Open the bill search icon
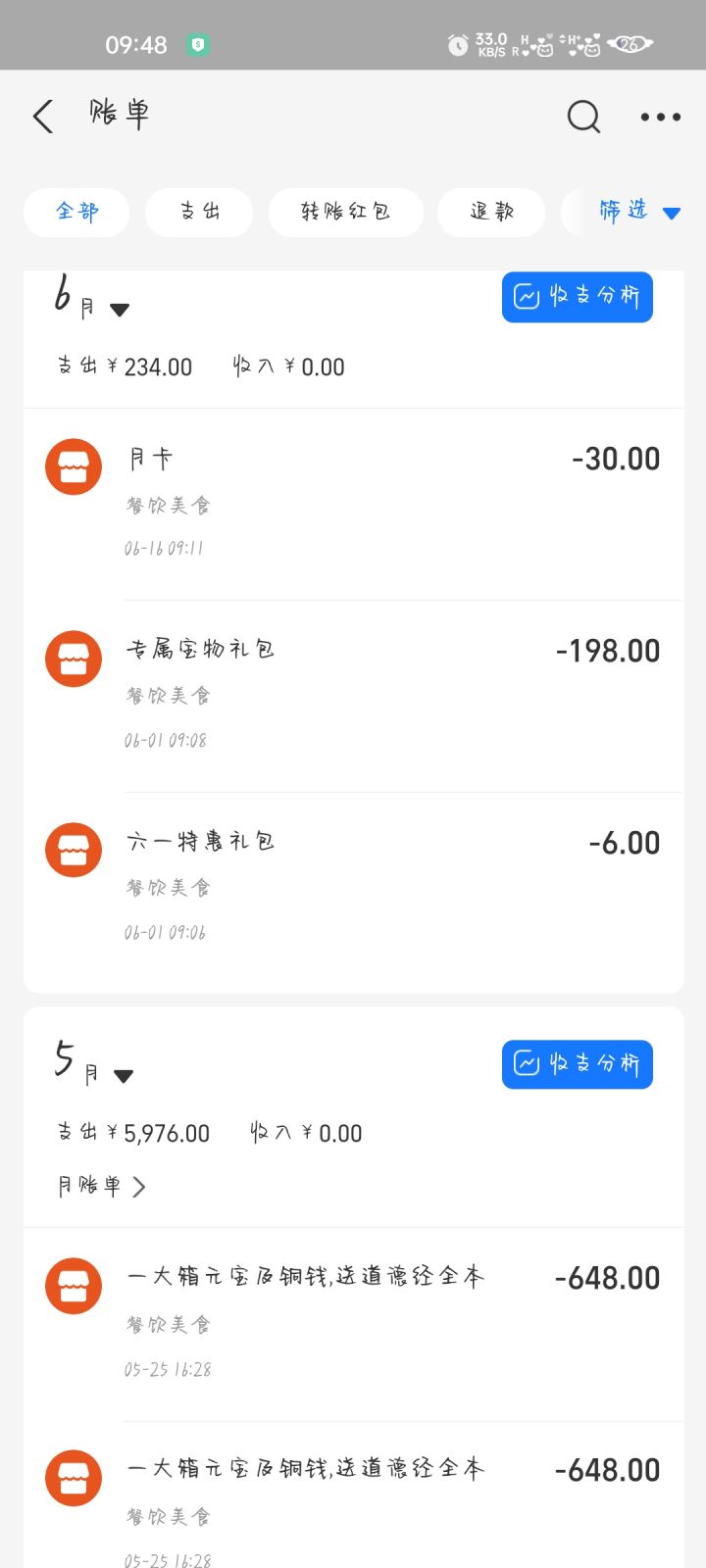Screen dimensions: 706x1568 583,117
